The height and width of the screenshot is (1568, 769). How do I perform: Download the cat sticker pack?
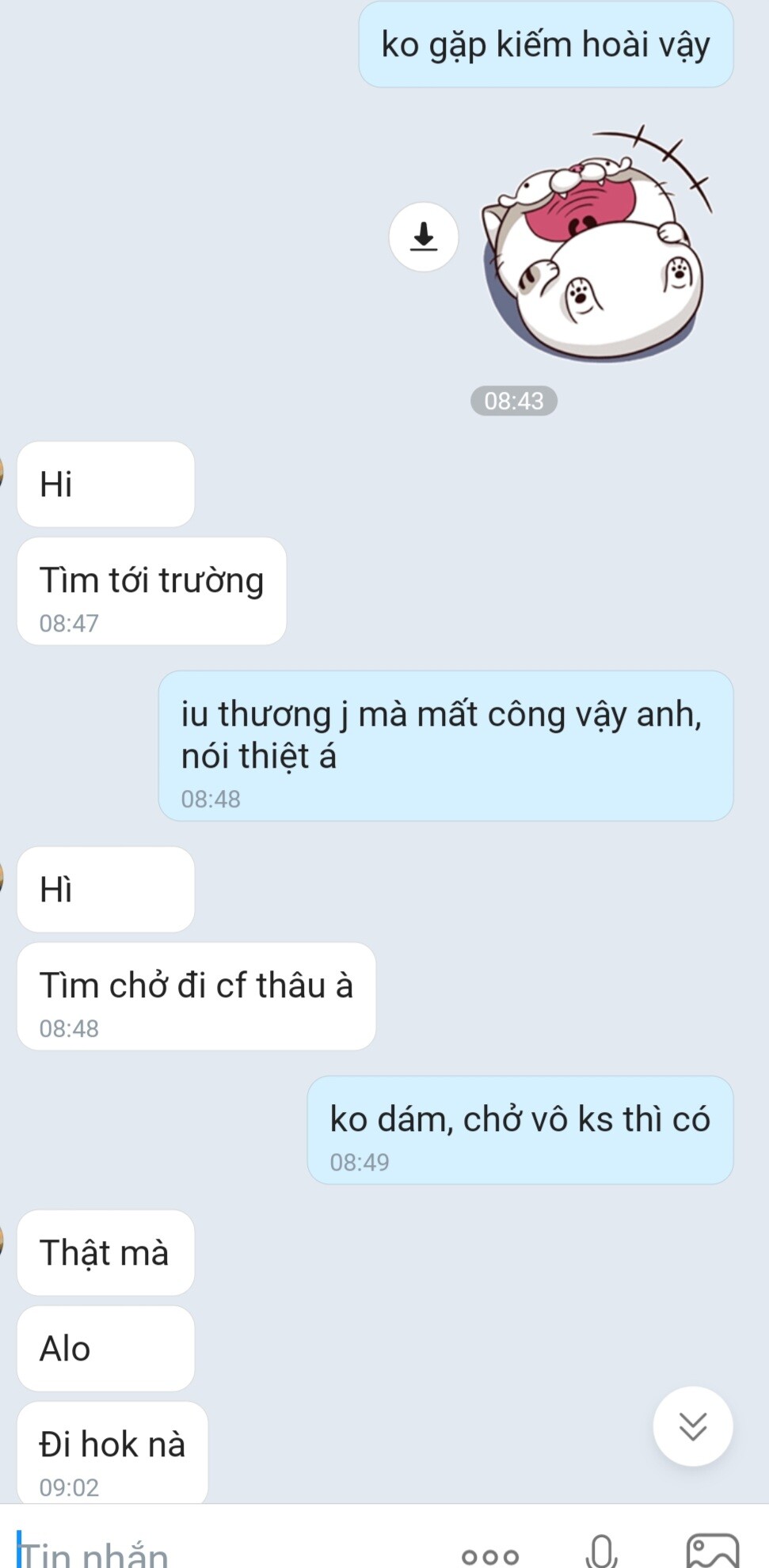pos(424,237)
